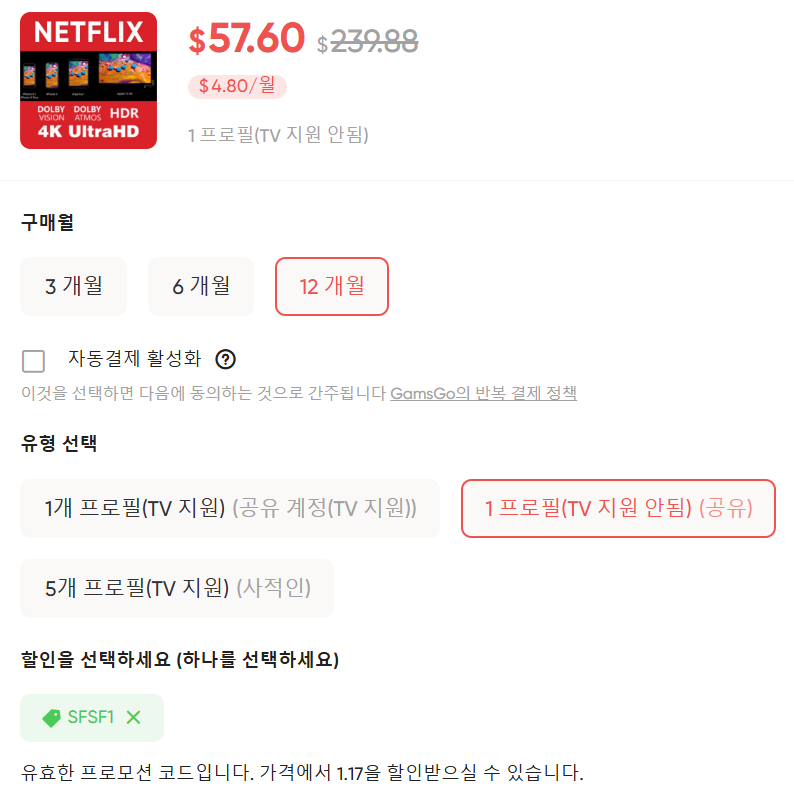This screenshot has height=799, width=794.
Task: Select the 3 개월 purchase option
Action: (73, 285)
